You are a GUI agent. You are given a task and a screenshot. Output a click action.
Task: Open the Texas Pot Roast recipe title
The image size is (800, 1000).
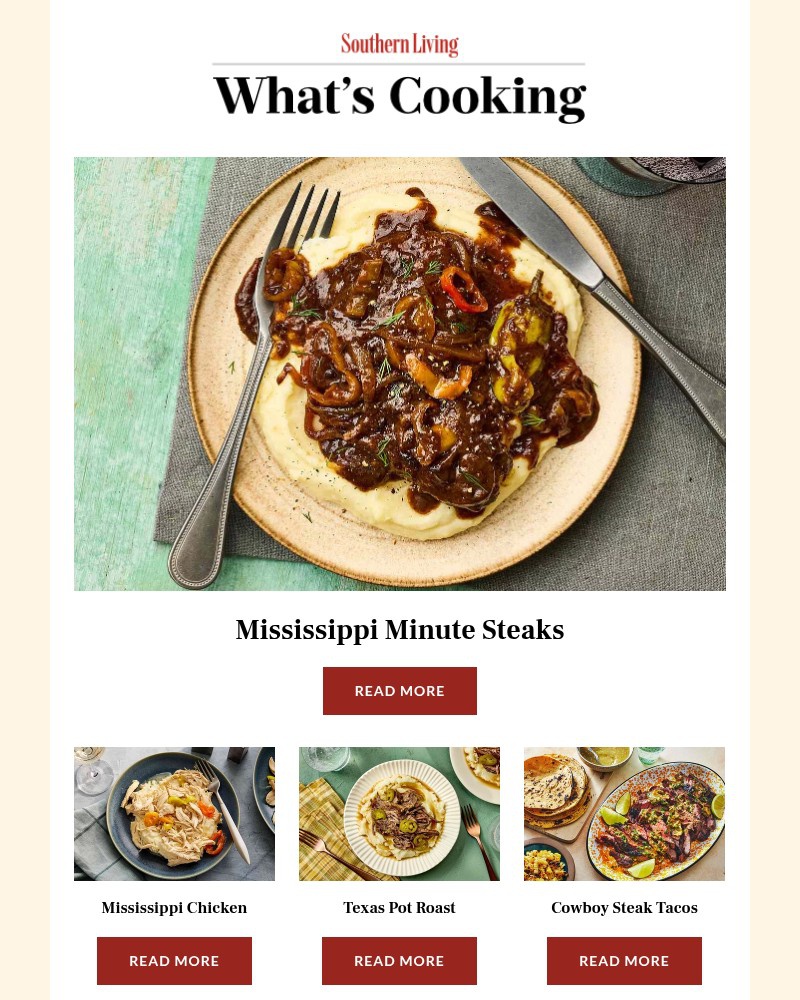coord(399,908)
